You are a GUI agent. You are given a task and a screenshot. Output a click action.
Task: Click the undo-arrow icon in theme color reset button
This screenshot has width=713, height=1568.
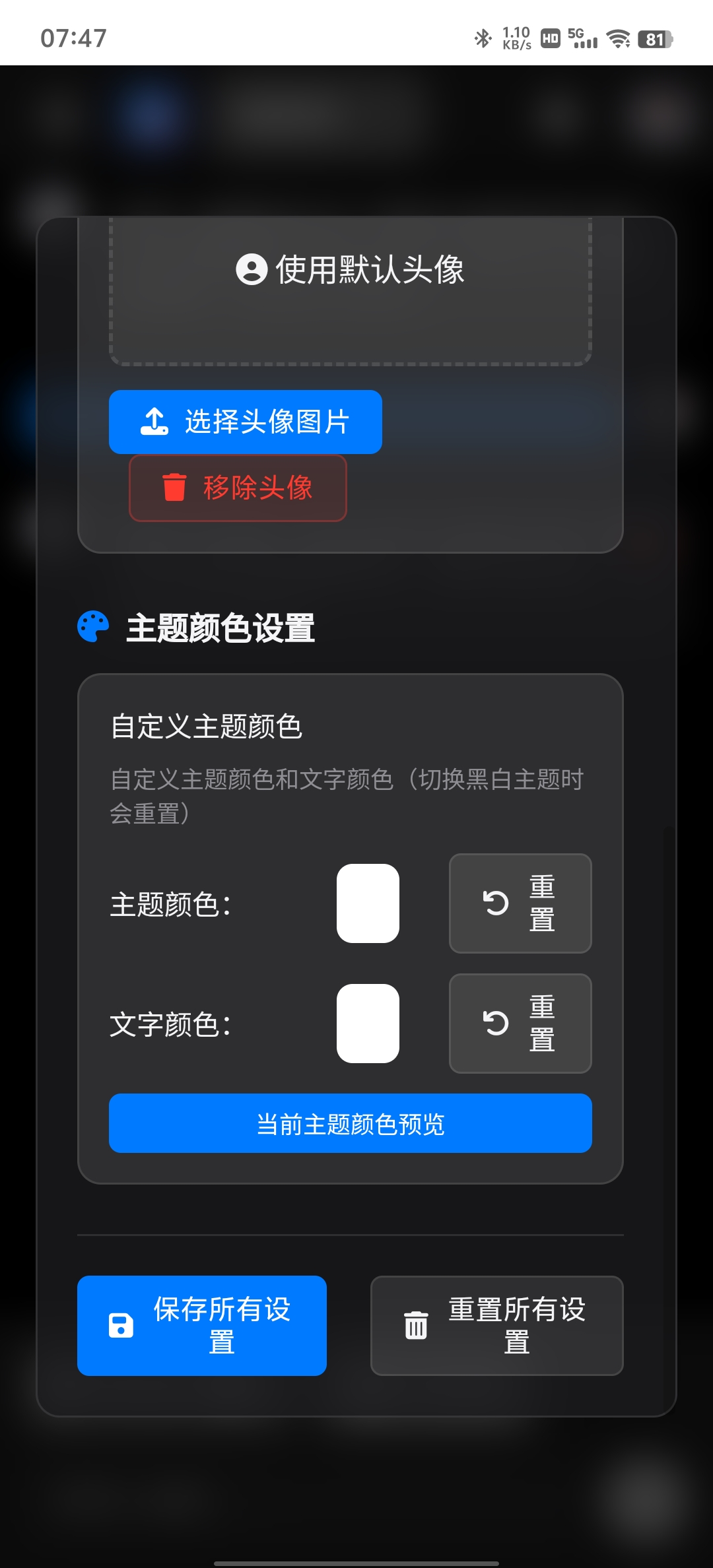pos(494,903)
